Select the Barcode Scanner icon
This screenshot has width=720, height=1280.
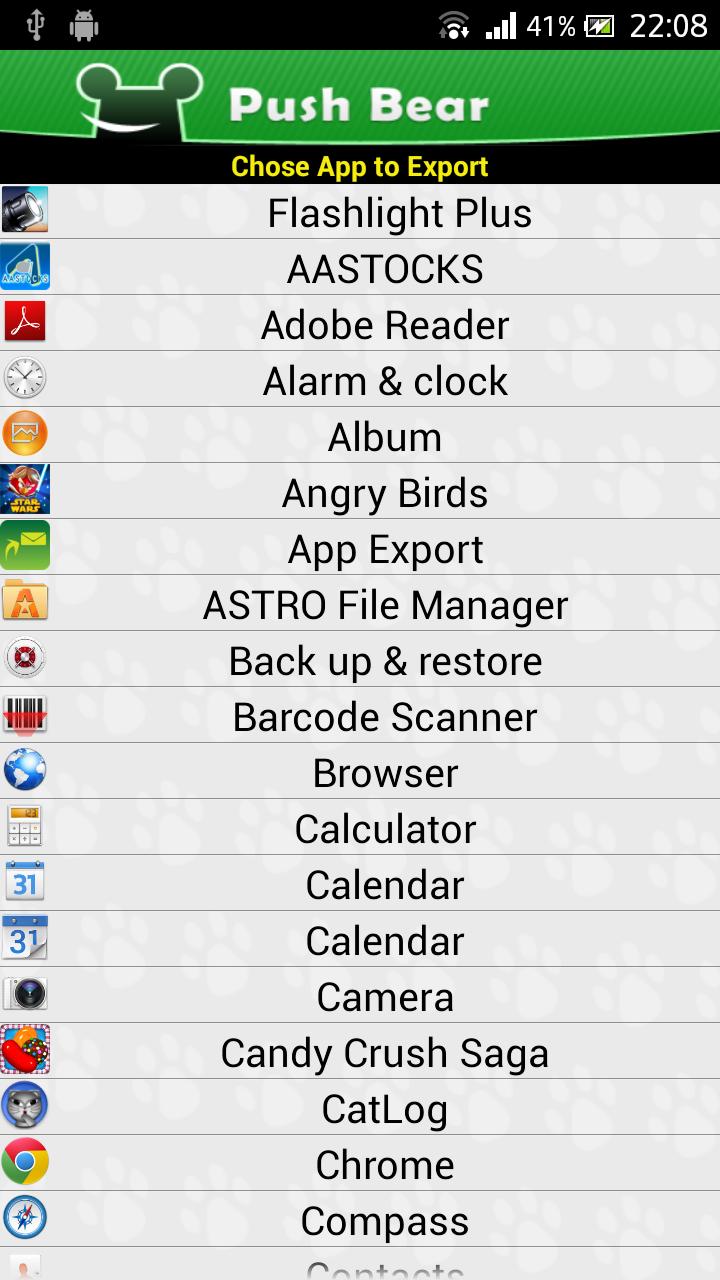pos(25,715)
